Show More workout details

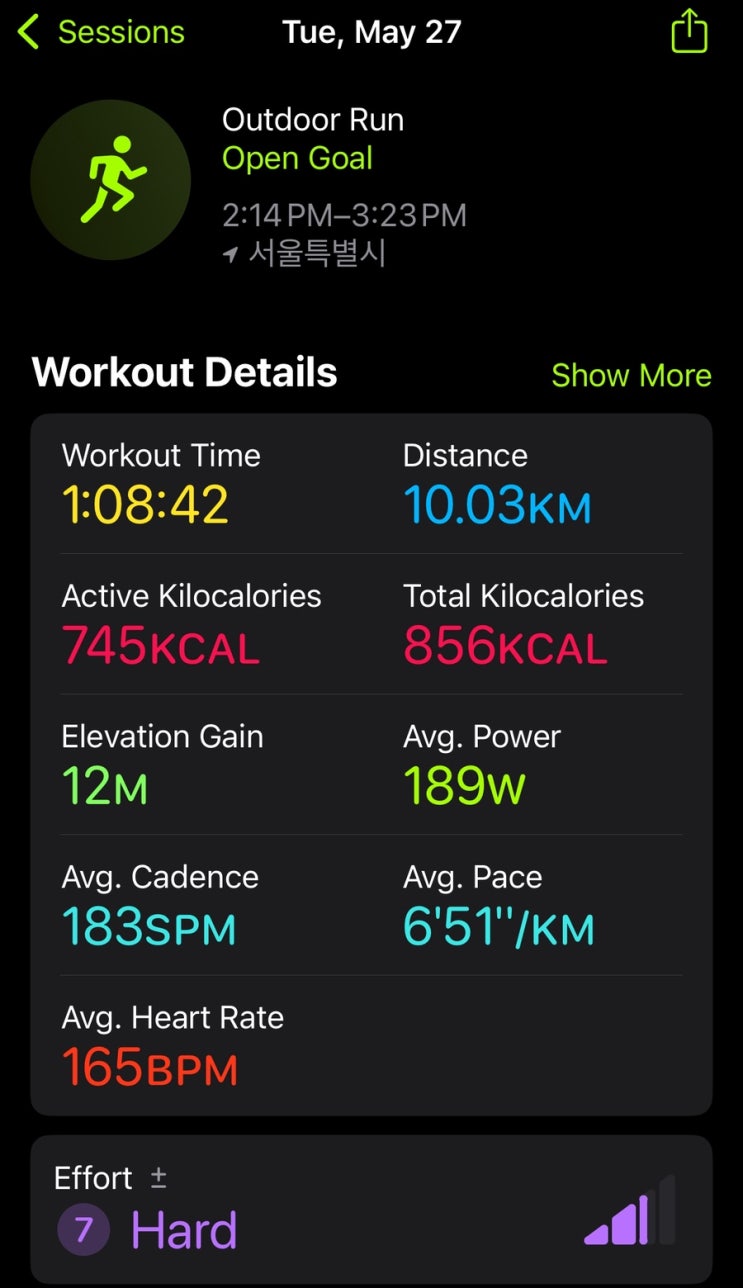tap(631, 375)
